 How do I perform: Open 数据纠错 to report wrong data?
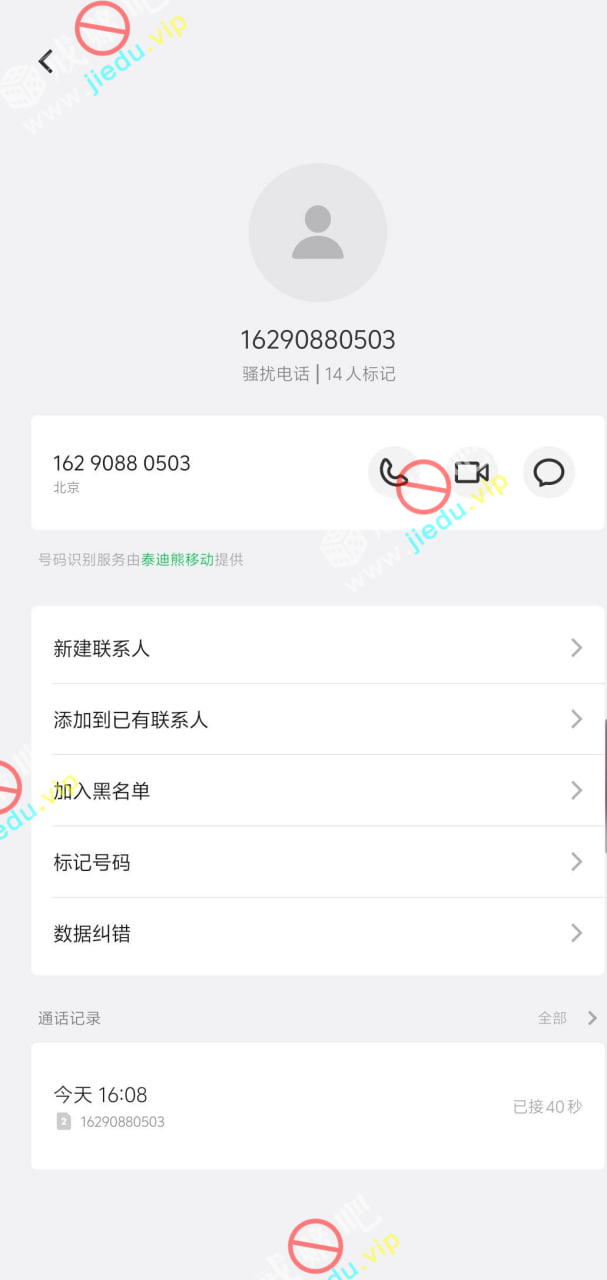pyautogui.click(x=318, y=934)
